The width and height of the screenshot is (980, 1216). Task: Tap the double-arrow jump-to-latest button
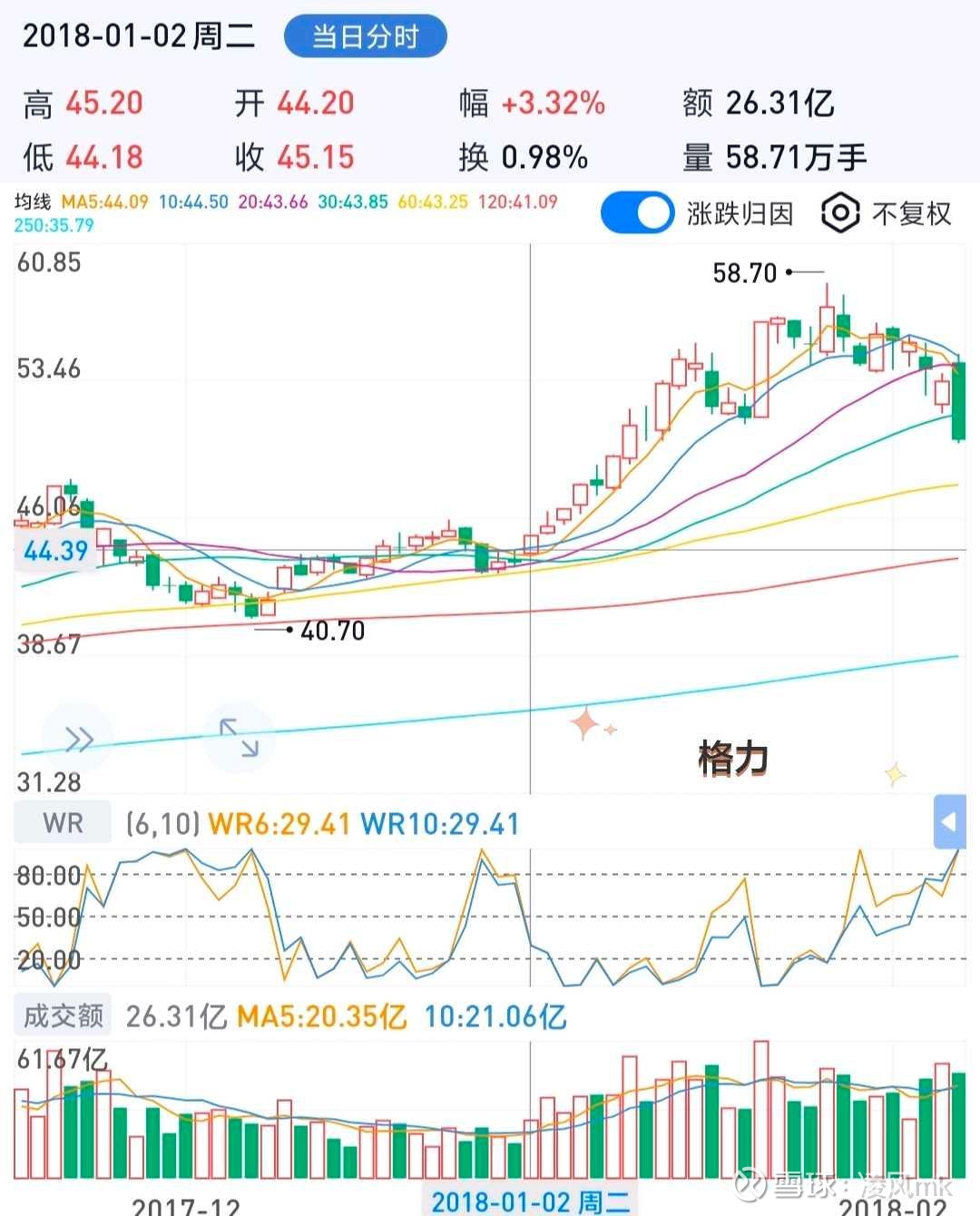79,740
